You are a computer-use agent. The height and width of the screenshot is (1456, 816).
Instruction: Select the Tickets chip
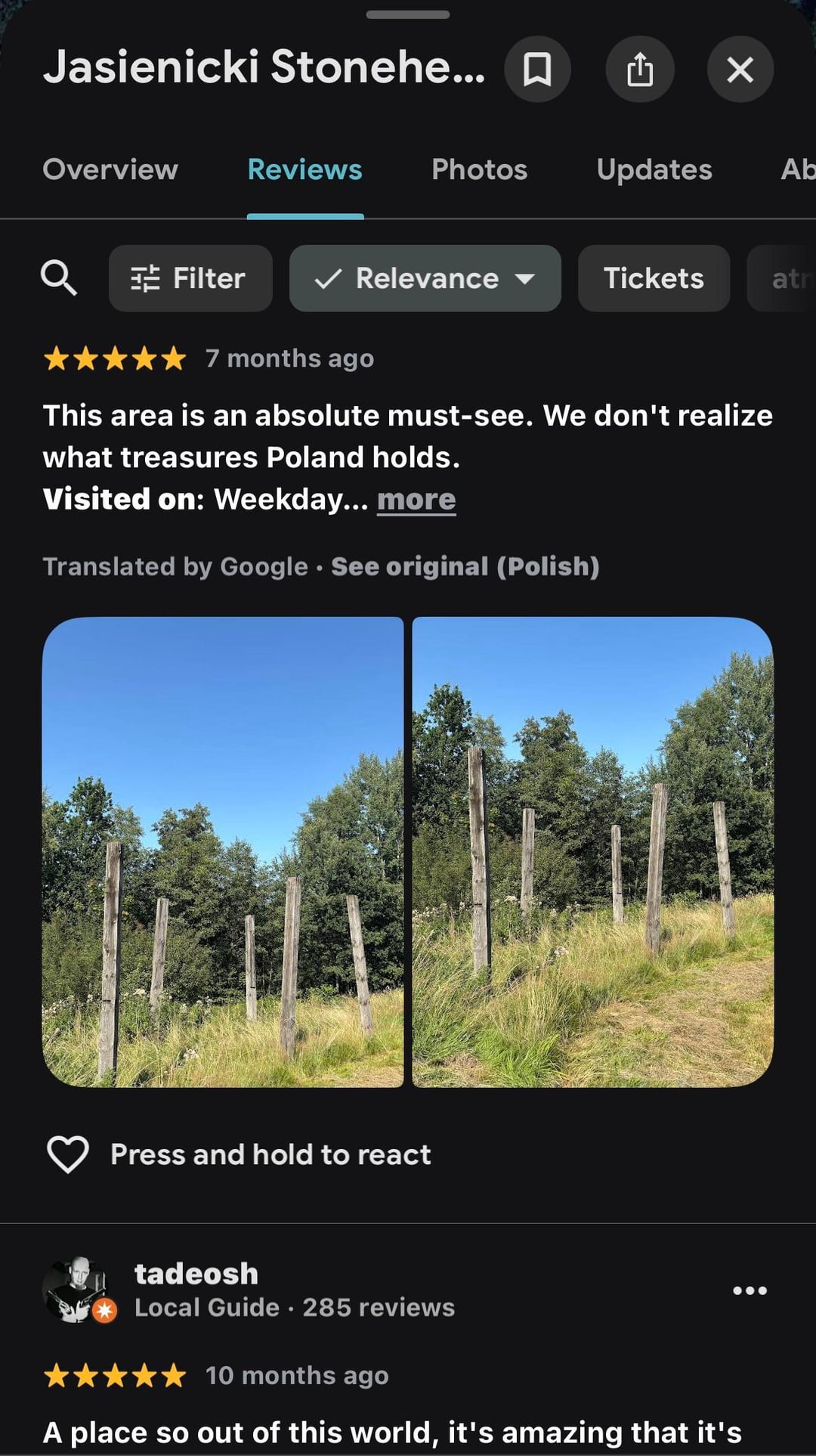pyautogui.click(x=654, y=278)
